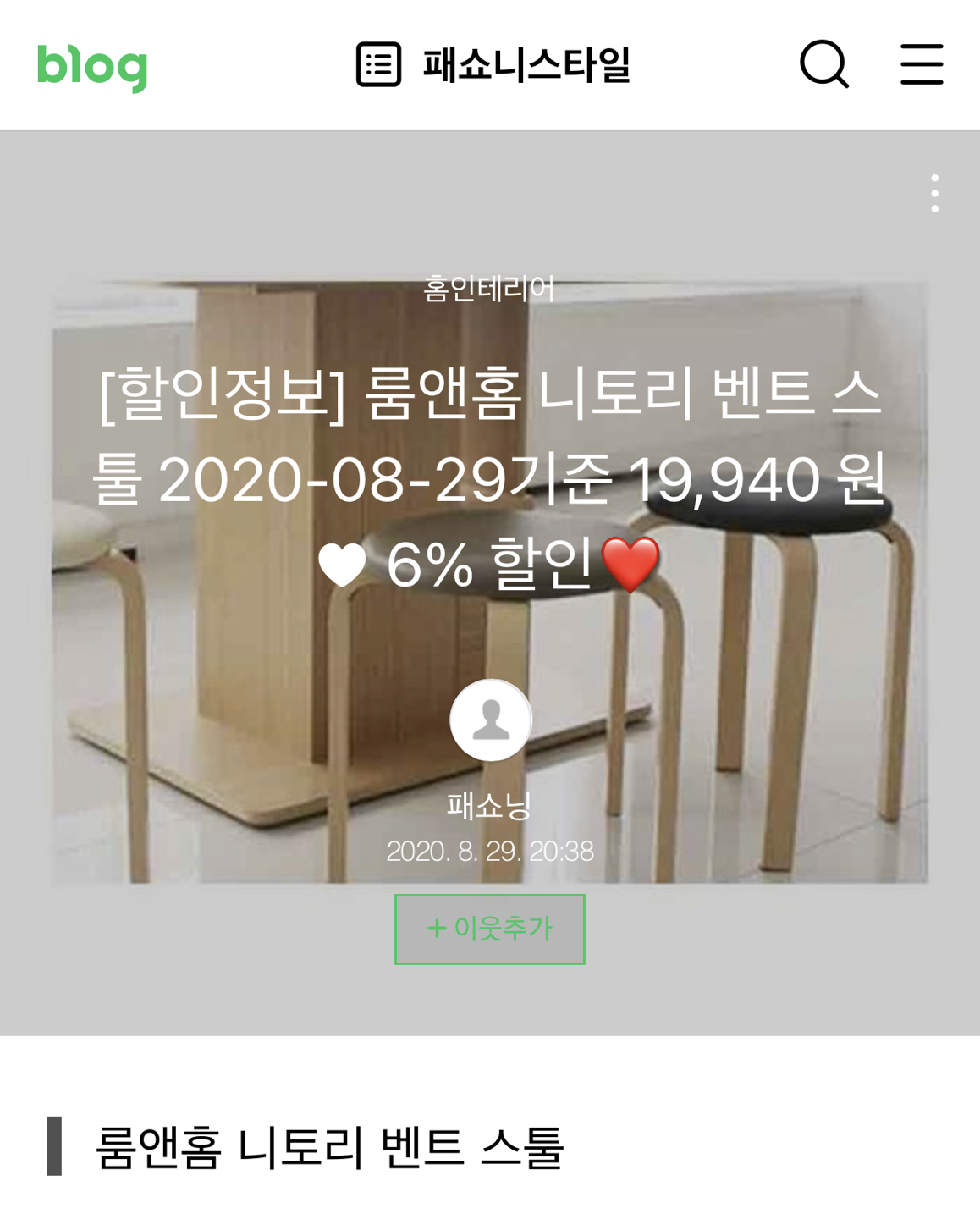Open the post overflow options
Viewport: 980px width, 1219px height.
934,194
